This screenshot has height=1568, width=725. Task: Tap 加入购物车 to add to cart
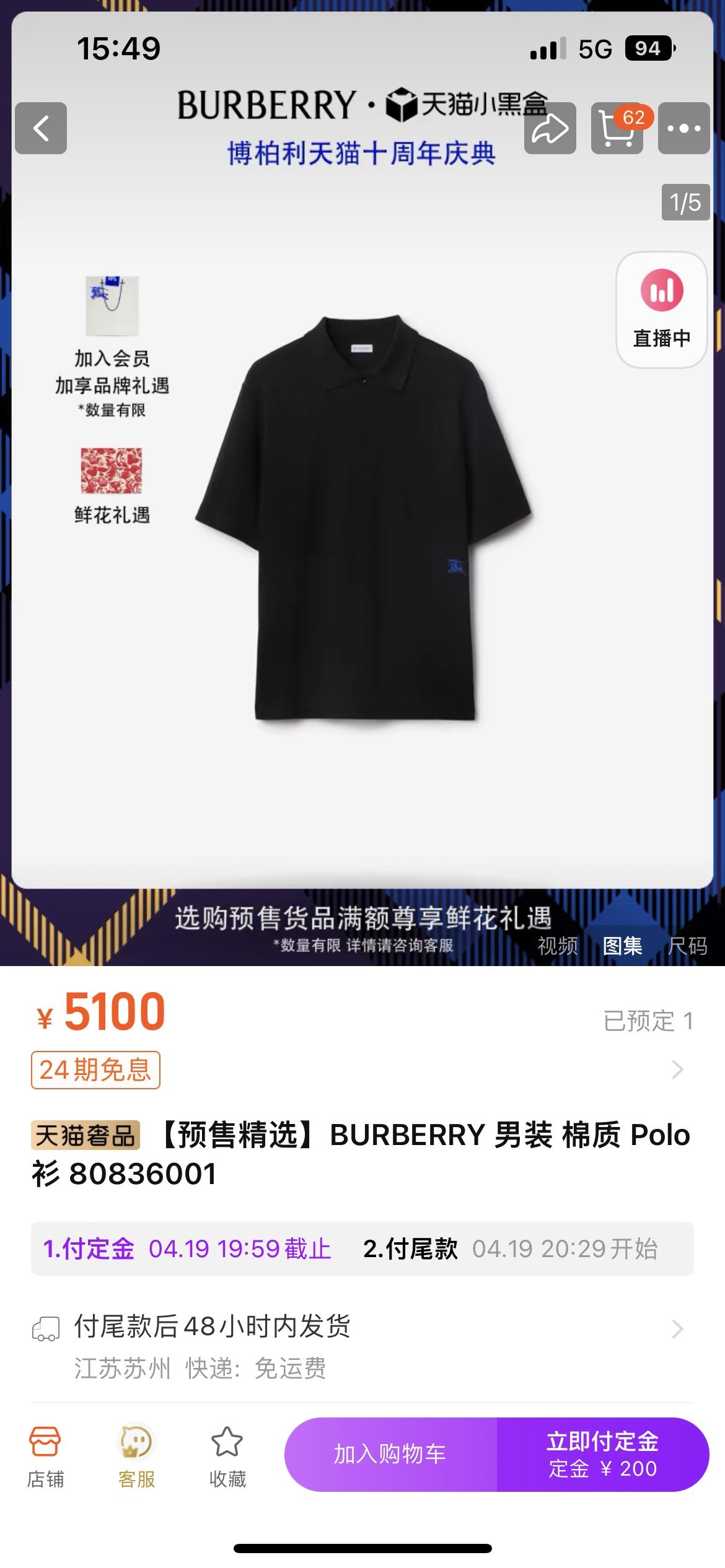pos(390,1454)
